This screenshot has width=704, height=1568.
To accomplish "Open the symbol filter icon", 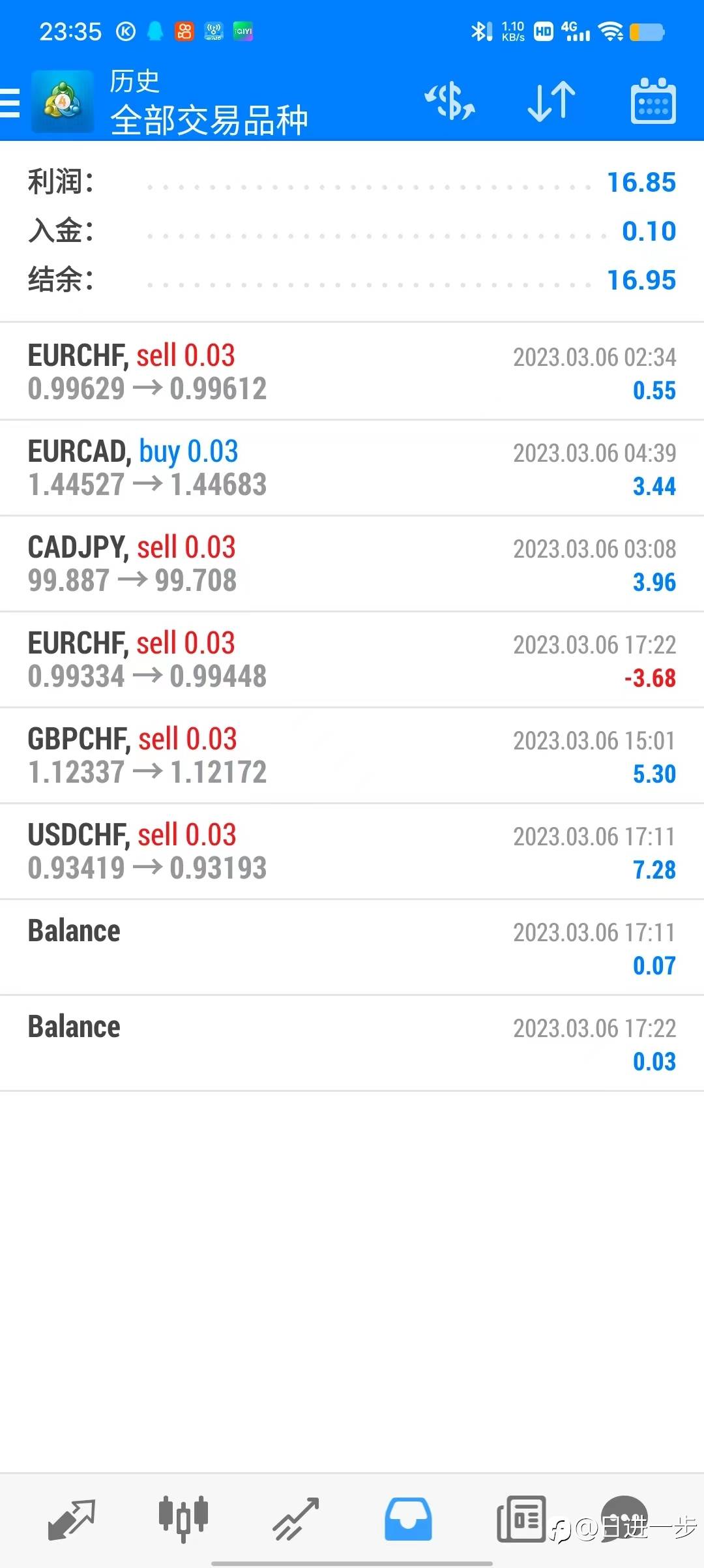I will [450, 102].
